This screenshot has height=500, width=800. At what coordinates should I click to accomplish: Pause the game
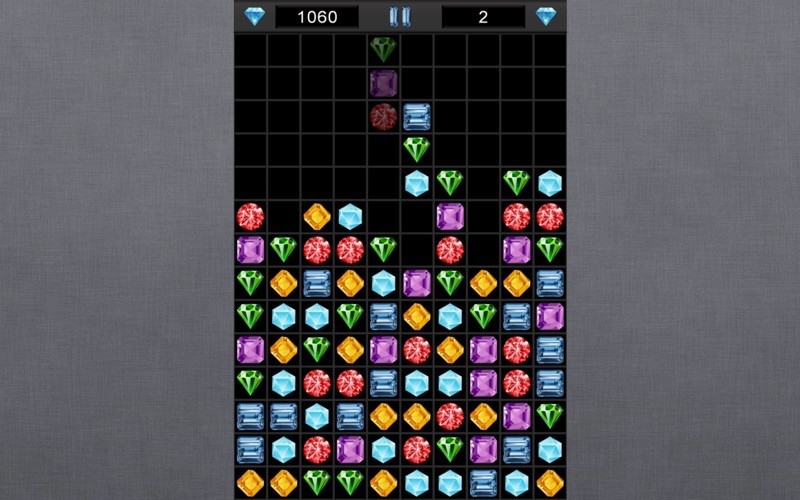399,16
